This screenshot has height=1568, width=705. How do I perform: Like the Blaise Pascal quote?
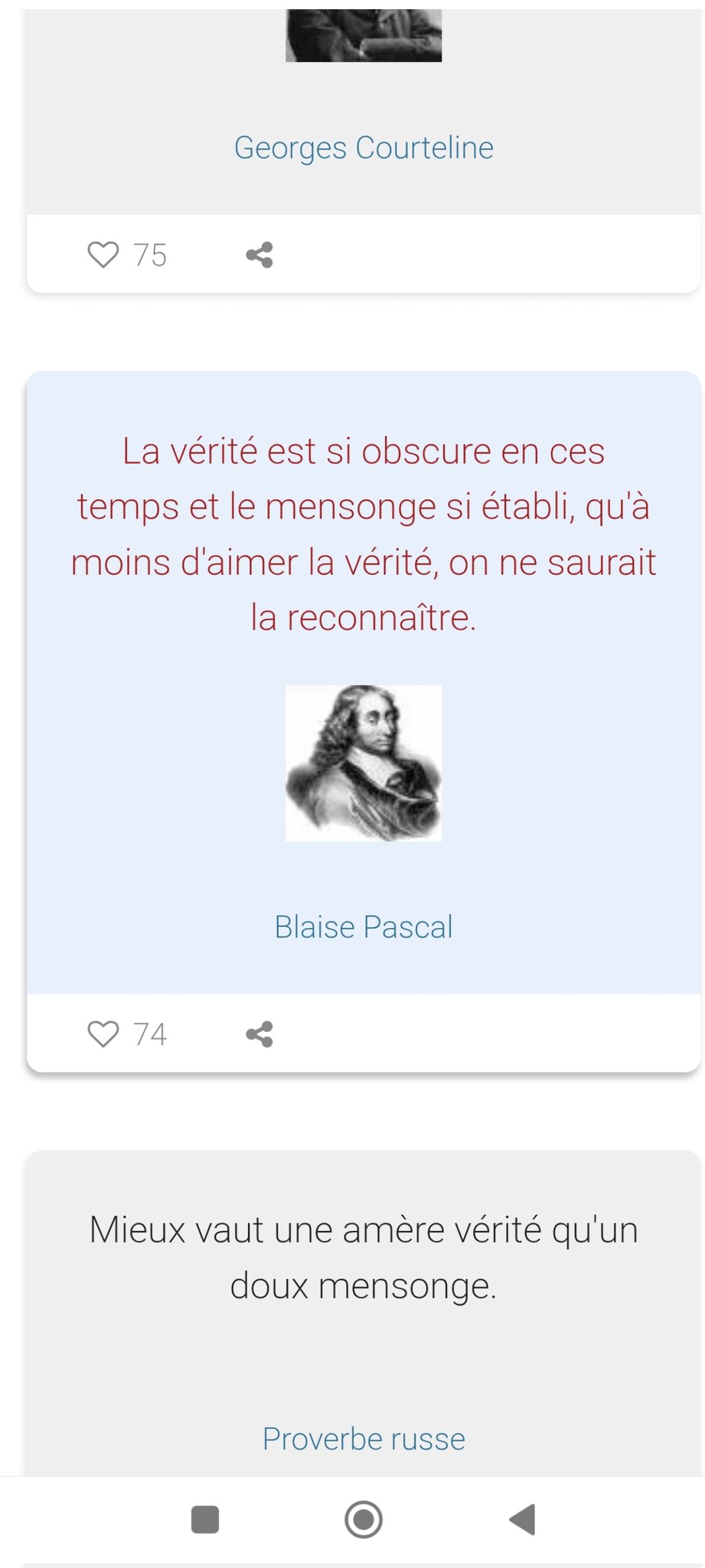click(103, 1034)
